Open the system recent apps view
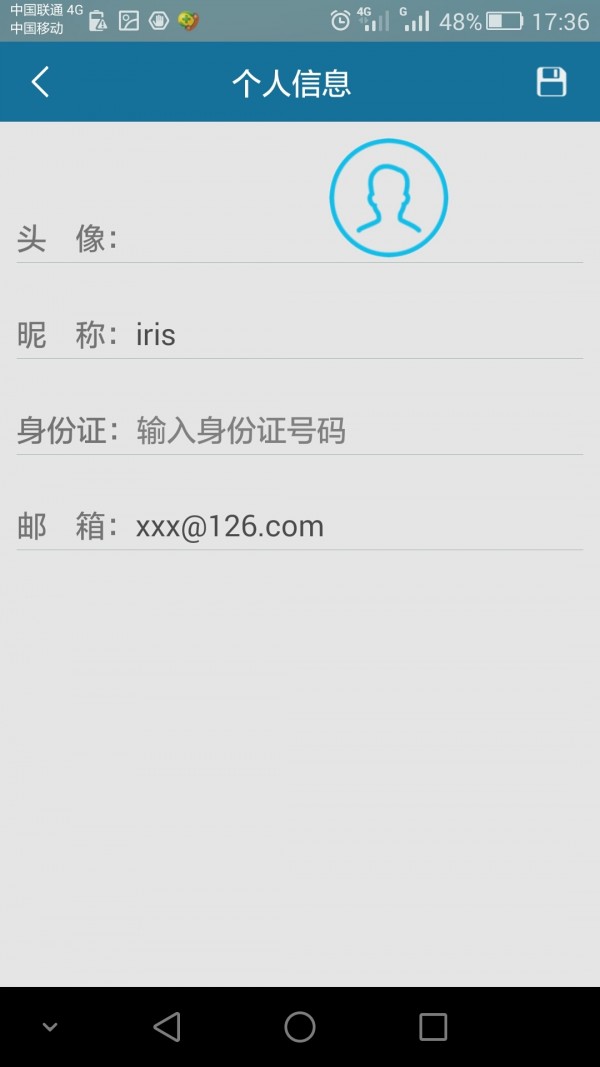The image size is (600, 1067). click(433, 1026)
